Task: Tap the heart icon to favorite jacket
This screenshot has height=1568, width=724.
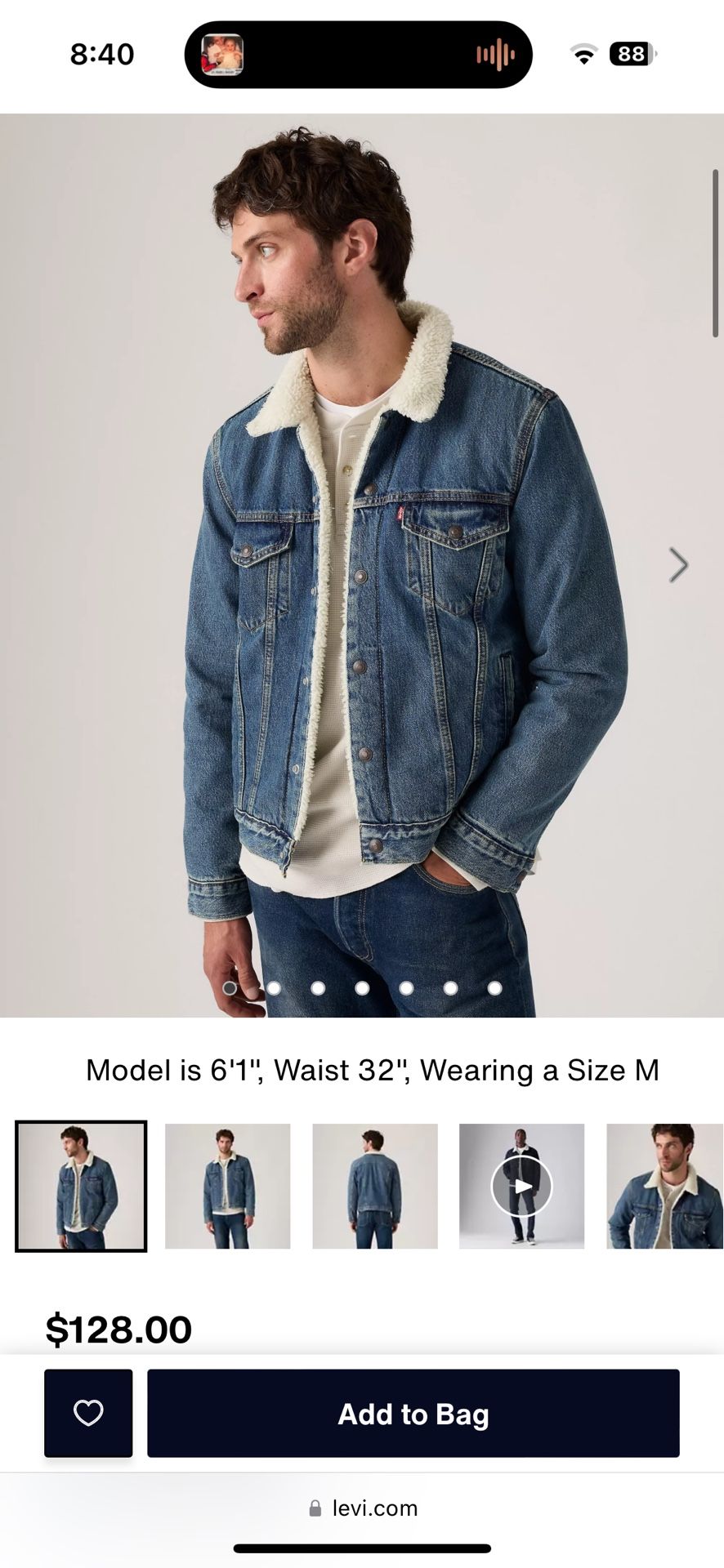Action: coord(87,1414)
